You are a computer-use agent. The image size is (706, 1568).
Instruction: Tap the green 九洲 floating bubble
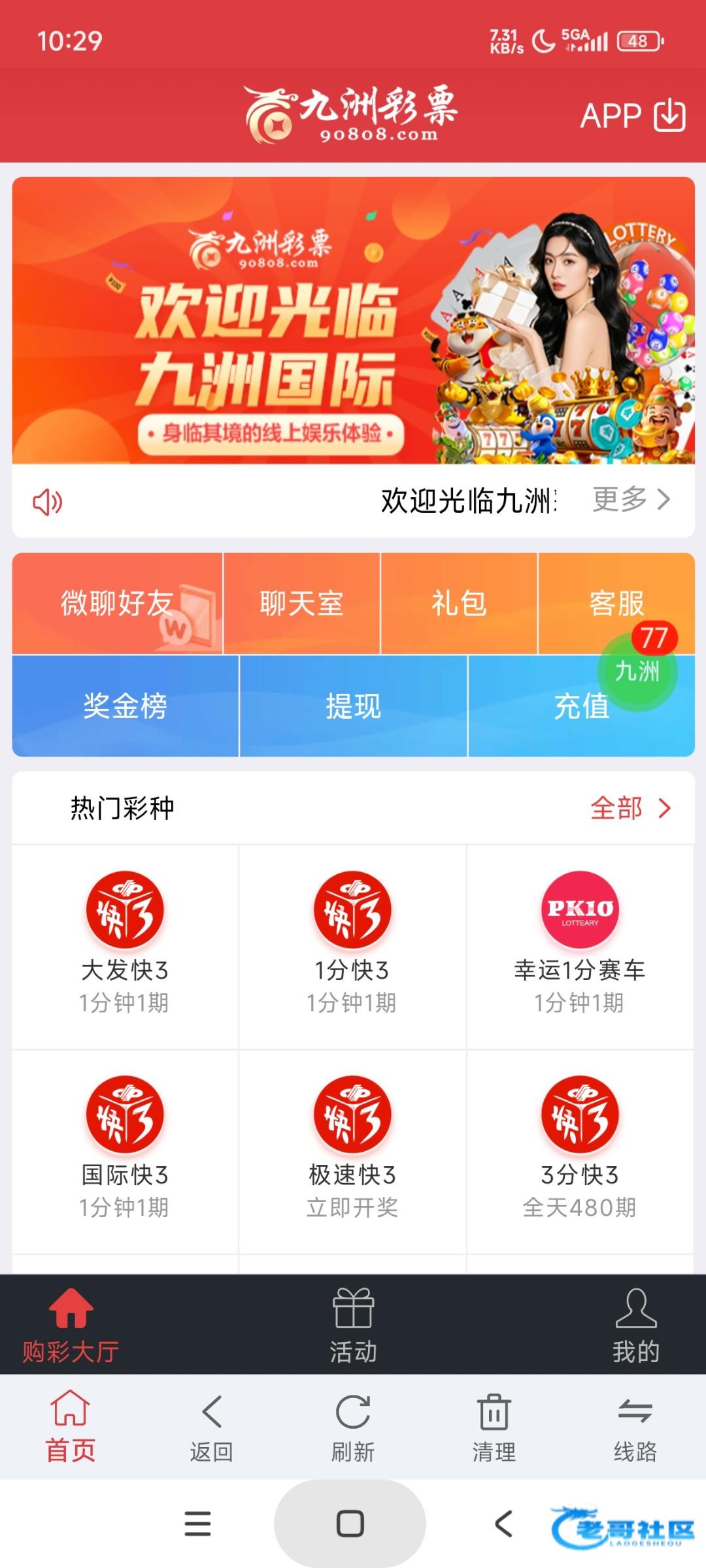[x=637, y=672]
